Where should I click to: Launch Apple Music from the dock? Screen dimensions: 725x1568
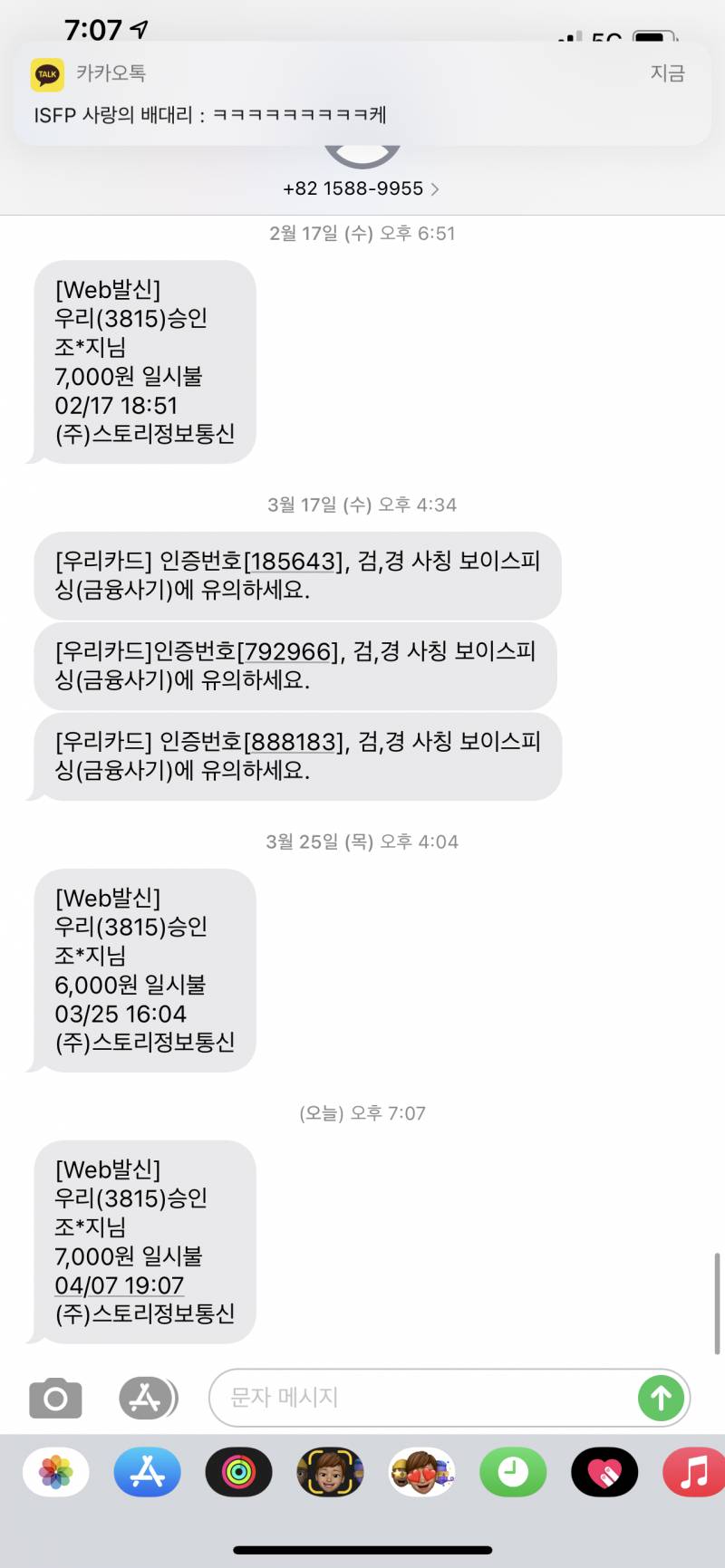(692, 1472)
